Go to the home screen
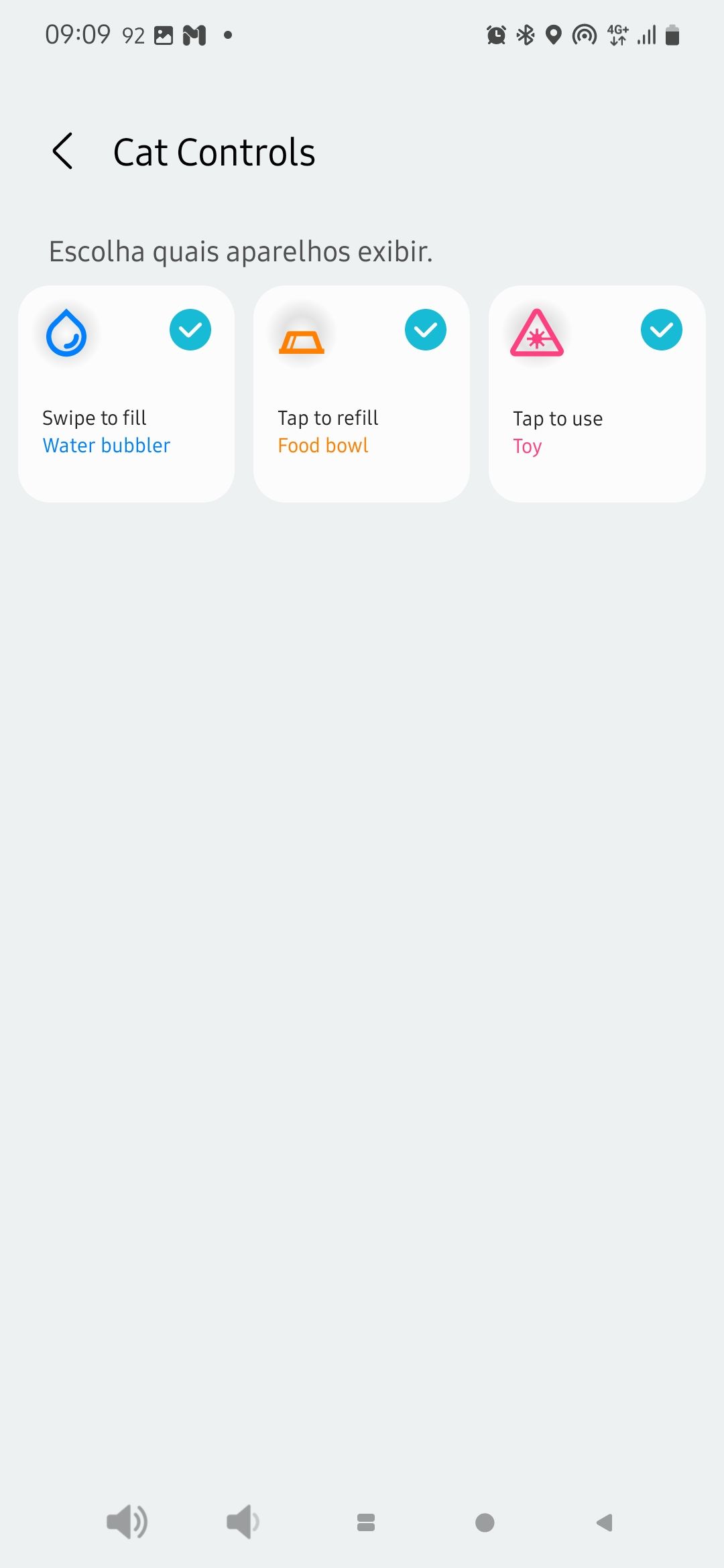 485,1522
